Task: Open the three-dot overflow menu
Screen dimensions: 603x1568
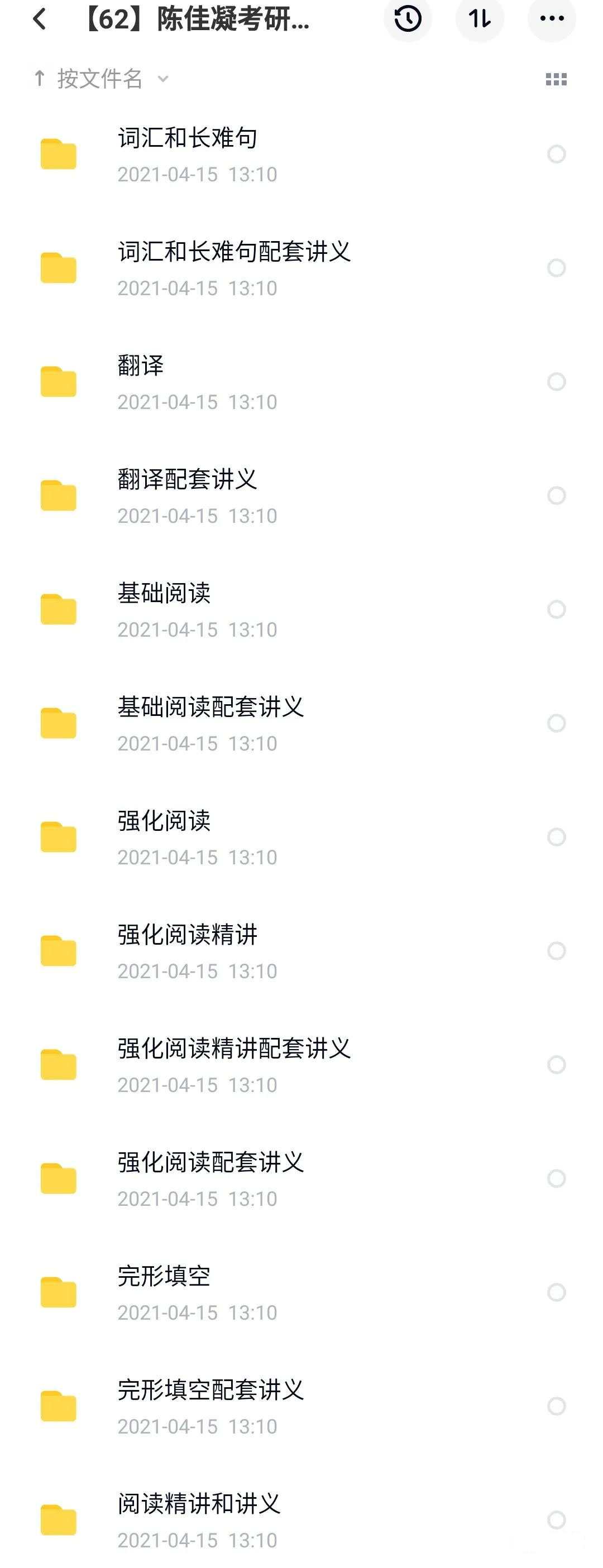Action: [552, 19]
